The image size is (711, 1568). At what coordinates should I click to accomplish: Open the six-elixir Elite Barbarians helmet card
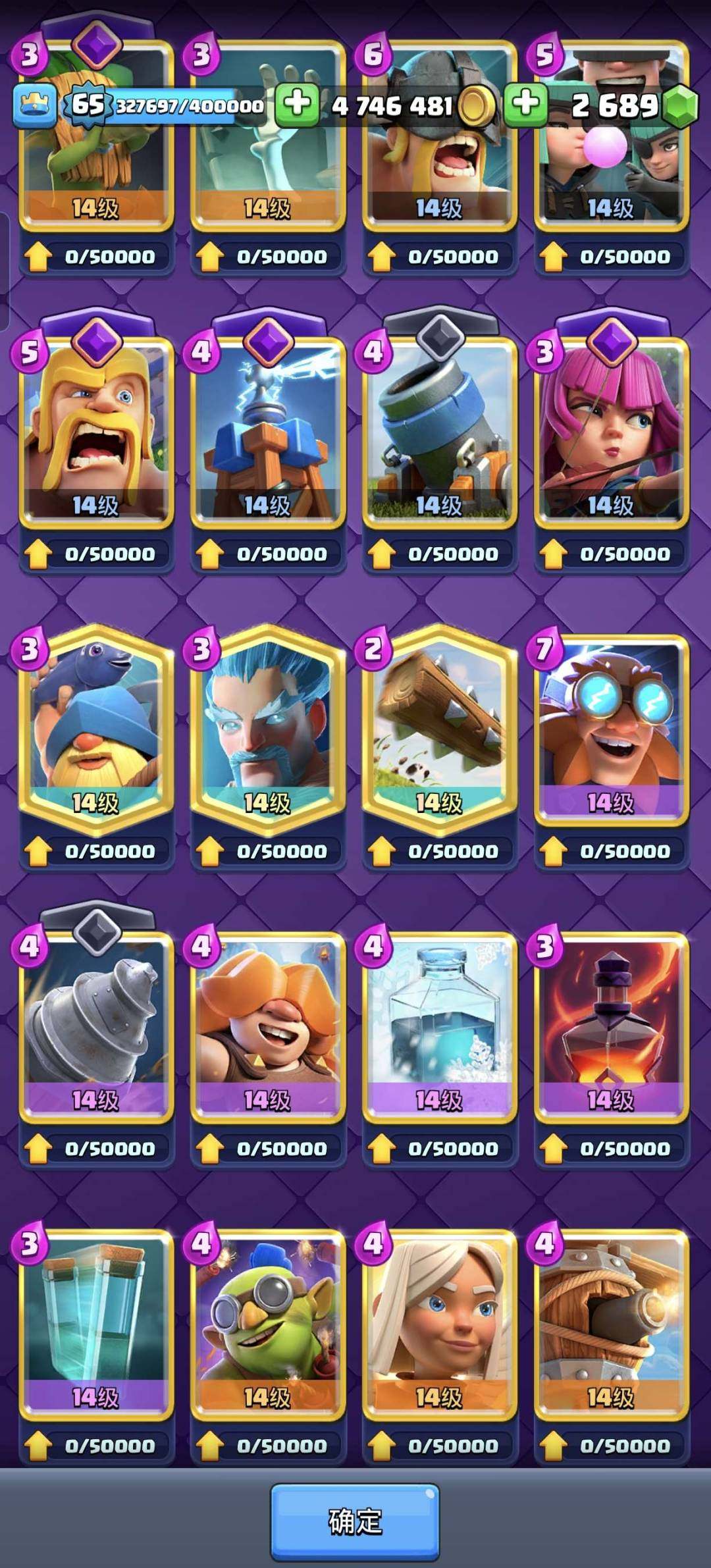point(439,165)
